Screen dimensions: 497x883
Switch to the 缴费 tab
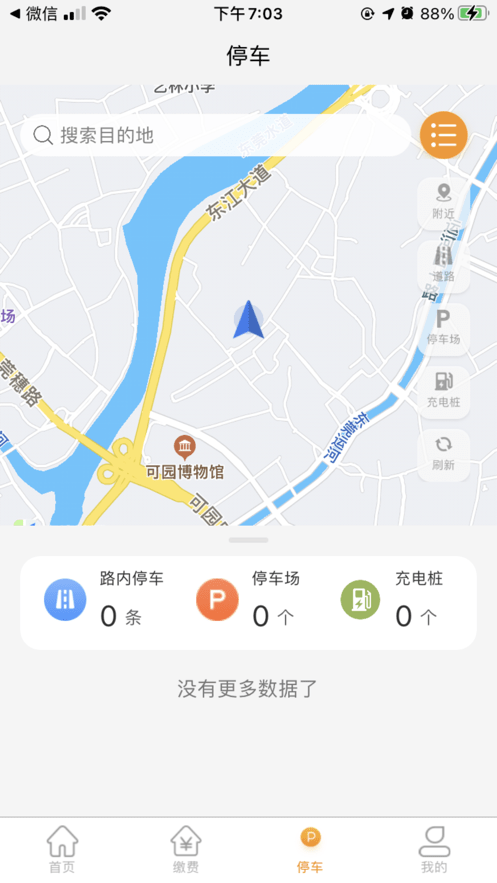point(186,850)
